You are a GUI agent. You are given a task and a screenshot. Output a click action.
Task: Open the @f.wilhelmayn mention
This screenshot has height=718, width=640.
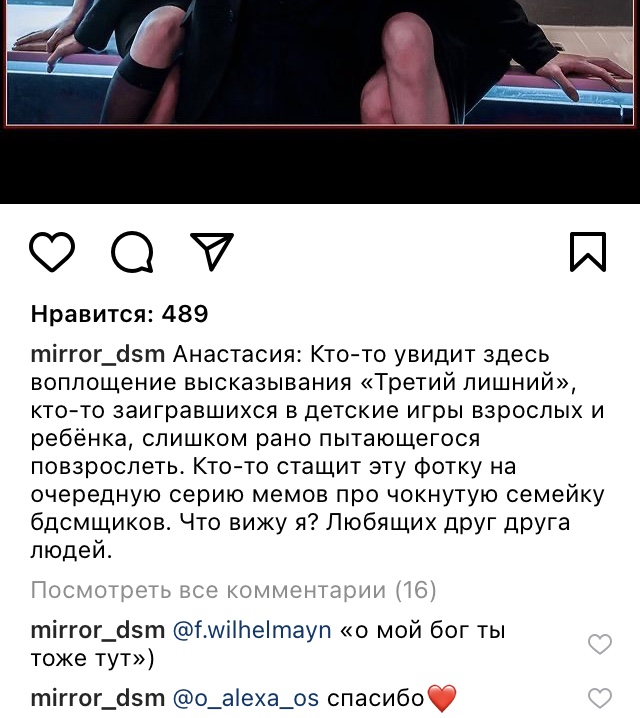tap(253, 631)
